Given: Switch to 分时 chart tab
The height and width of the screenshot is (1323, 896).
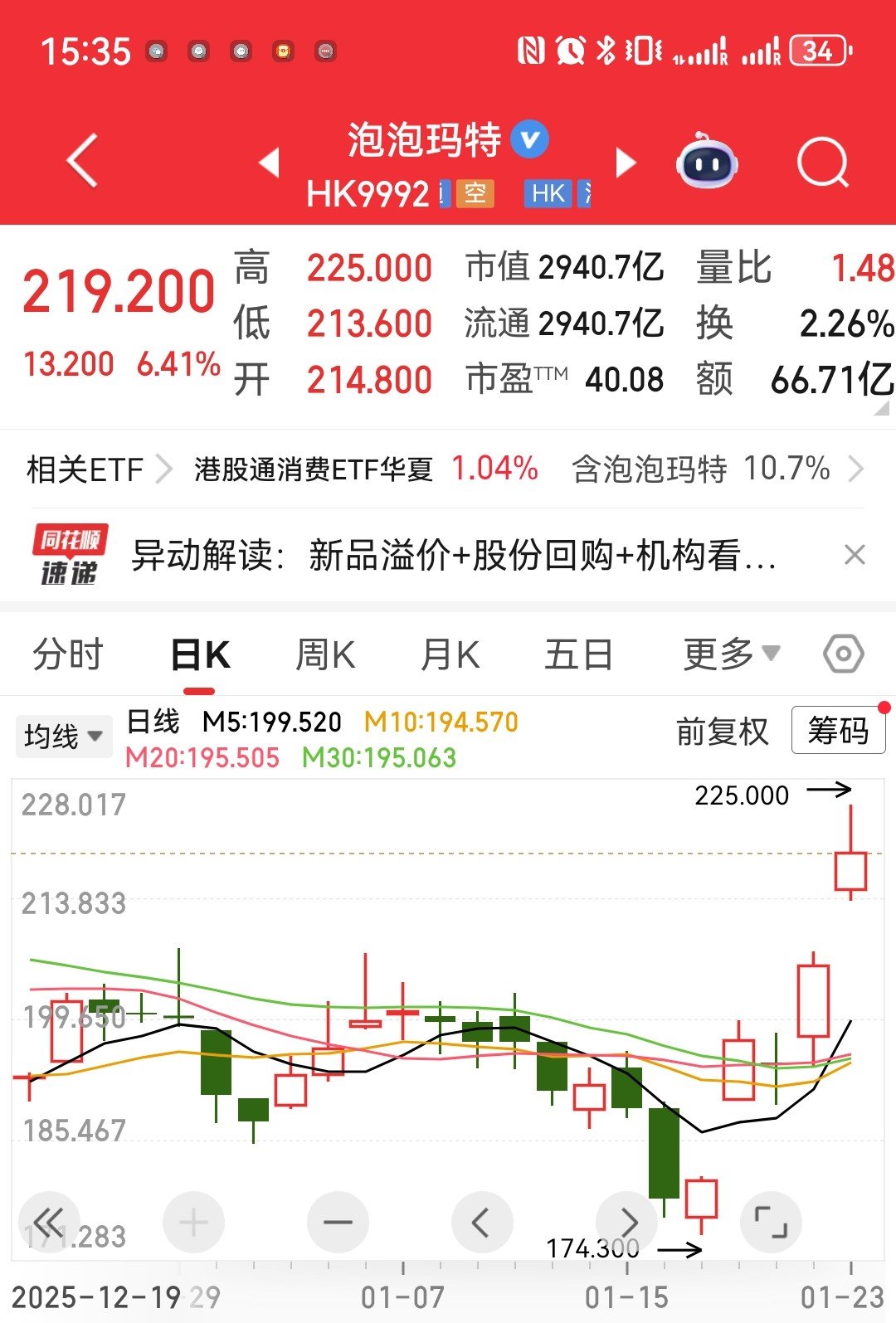Looking at the screenshot, I should (x=68, y=654).
